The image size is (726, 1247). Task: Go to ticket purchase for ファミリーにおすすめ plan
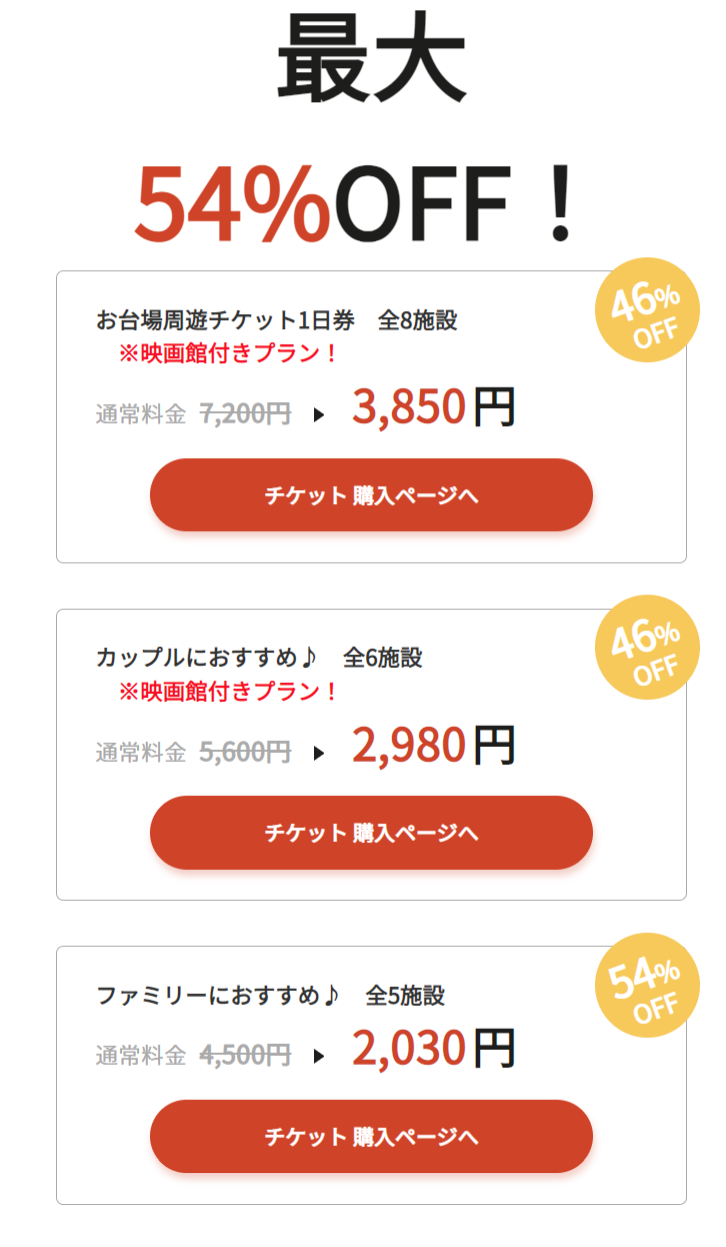(371, 1136)
